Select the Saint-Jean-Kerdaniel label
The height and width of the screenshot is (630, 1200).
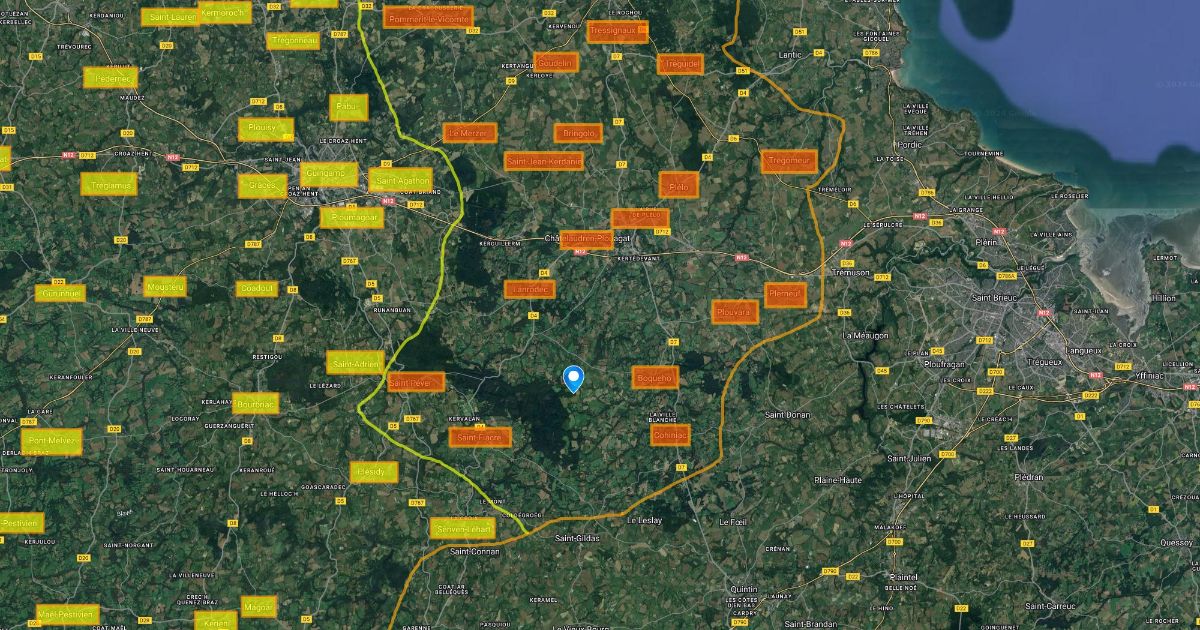(x=544, y=160)
